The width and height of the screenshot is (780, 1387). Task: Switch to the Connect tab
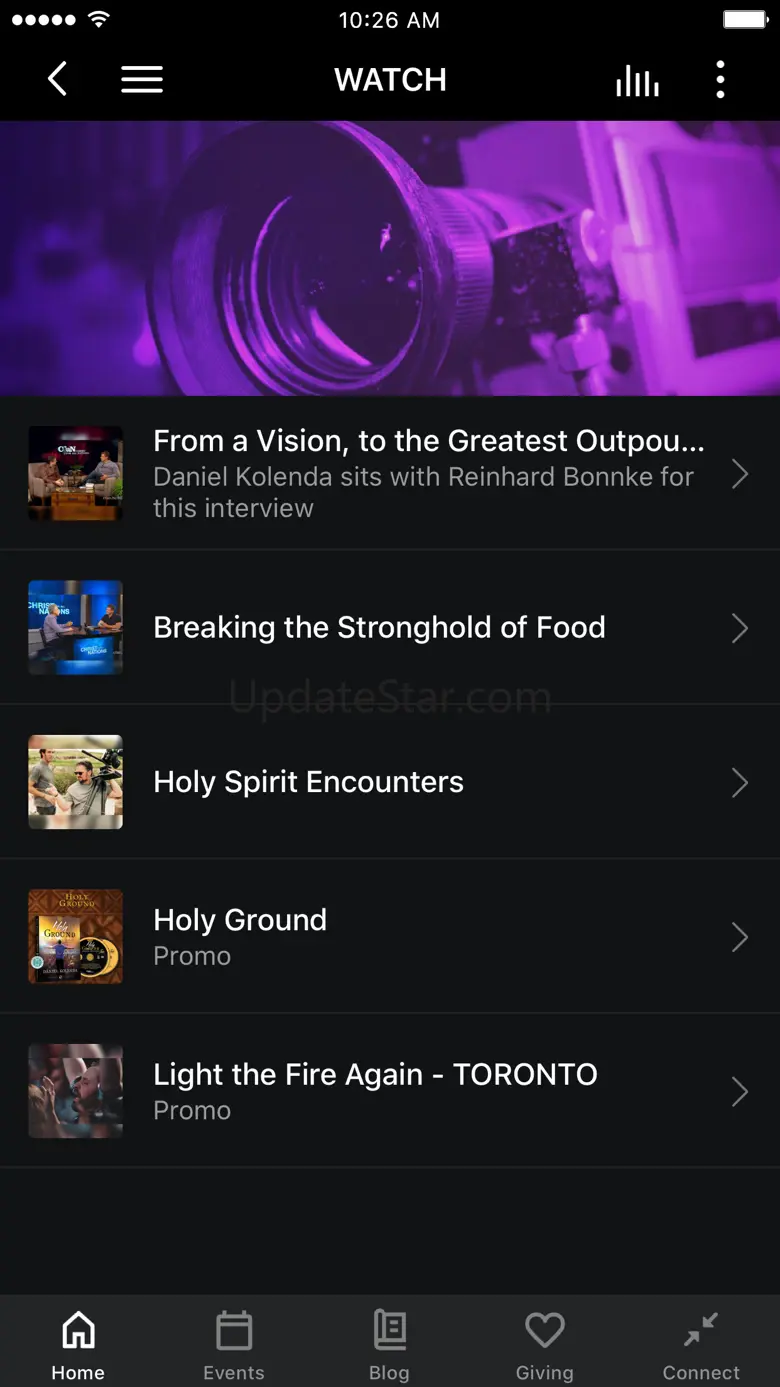click(701, 1345)
